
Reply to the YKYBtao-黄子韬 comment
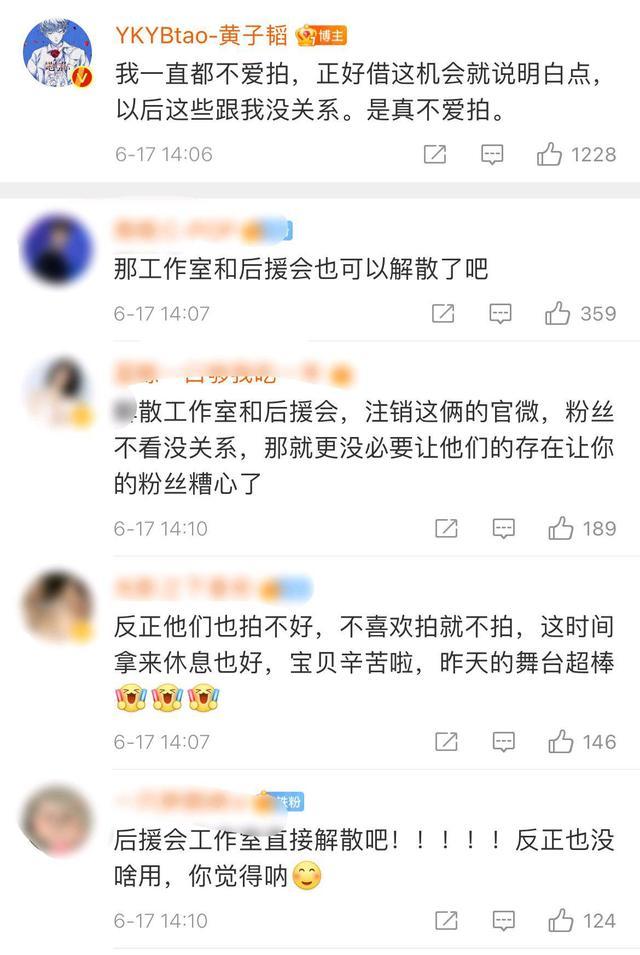492,155
